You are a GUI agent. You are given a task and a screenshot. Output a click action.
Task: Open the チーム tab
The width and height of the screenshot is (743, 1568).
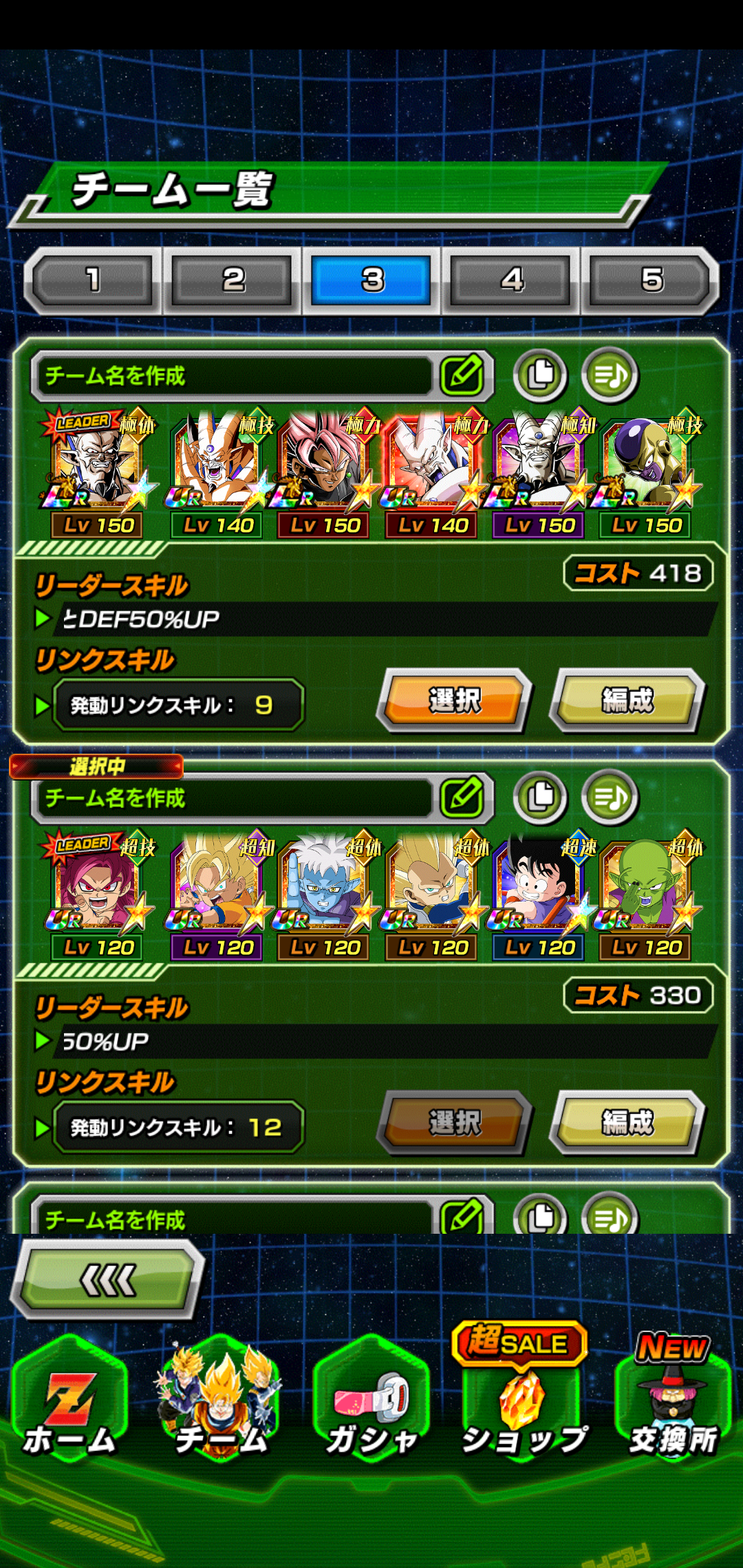pos(220,1403)
